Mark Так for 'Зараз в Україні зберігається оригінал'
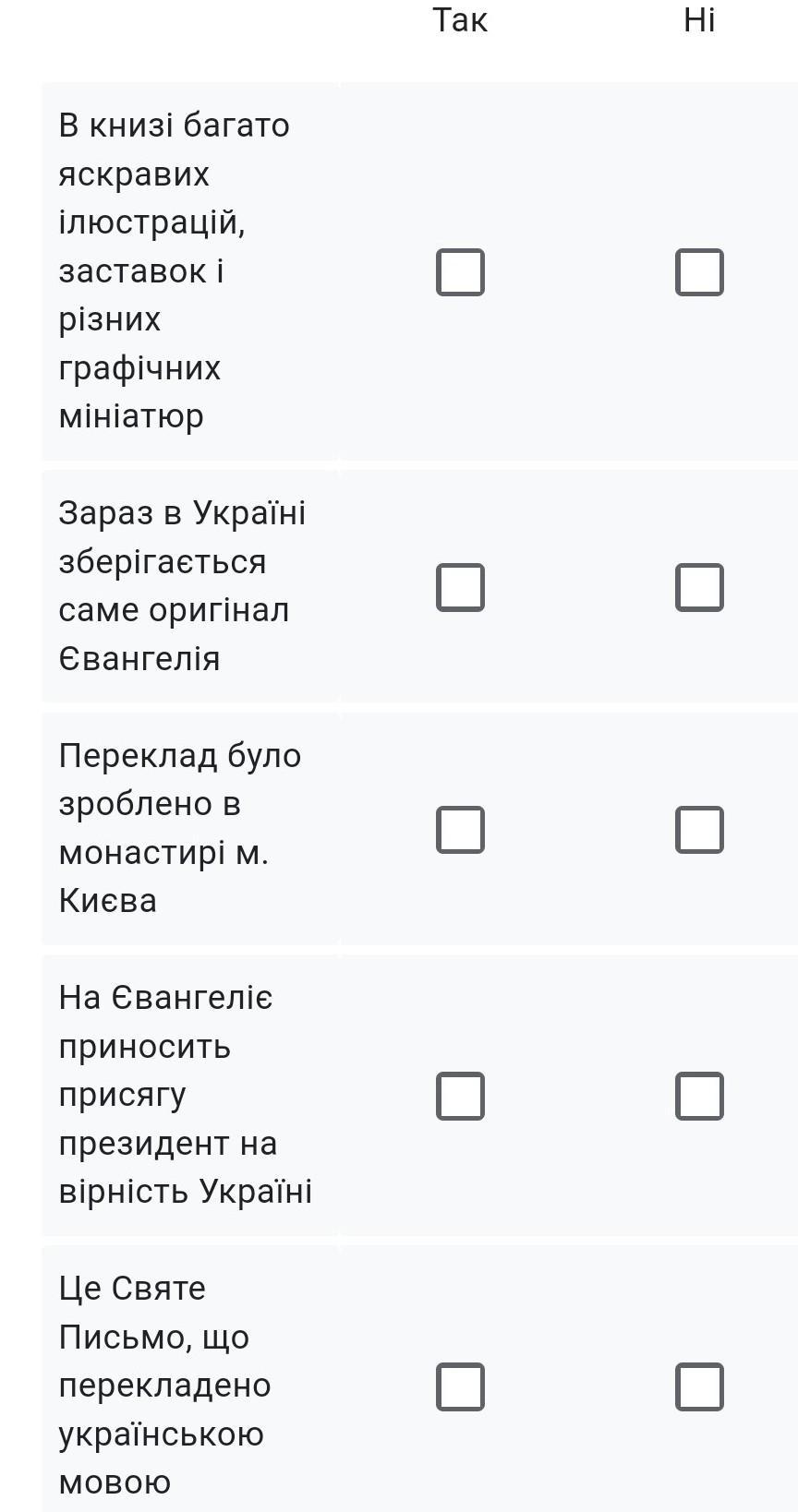798x1512 pixels. pos(460,587)
